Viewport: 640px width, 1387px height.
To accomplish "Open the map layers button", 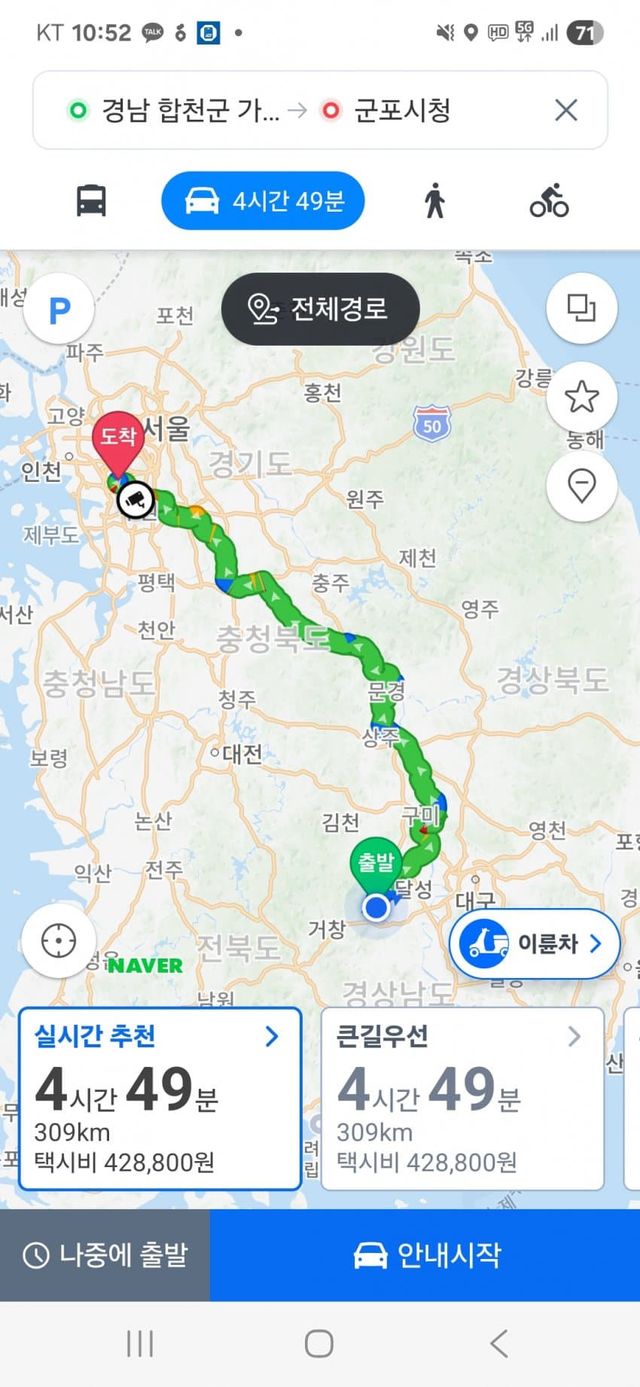I will (581, 308).
